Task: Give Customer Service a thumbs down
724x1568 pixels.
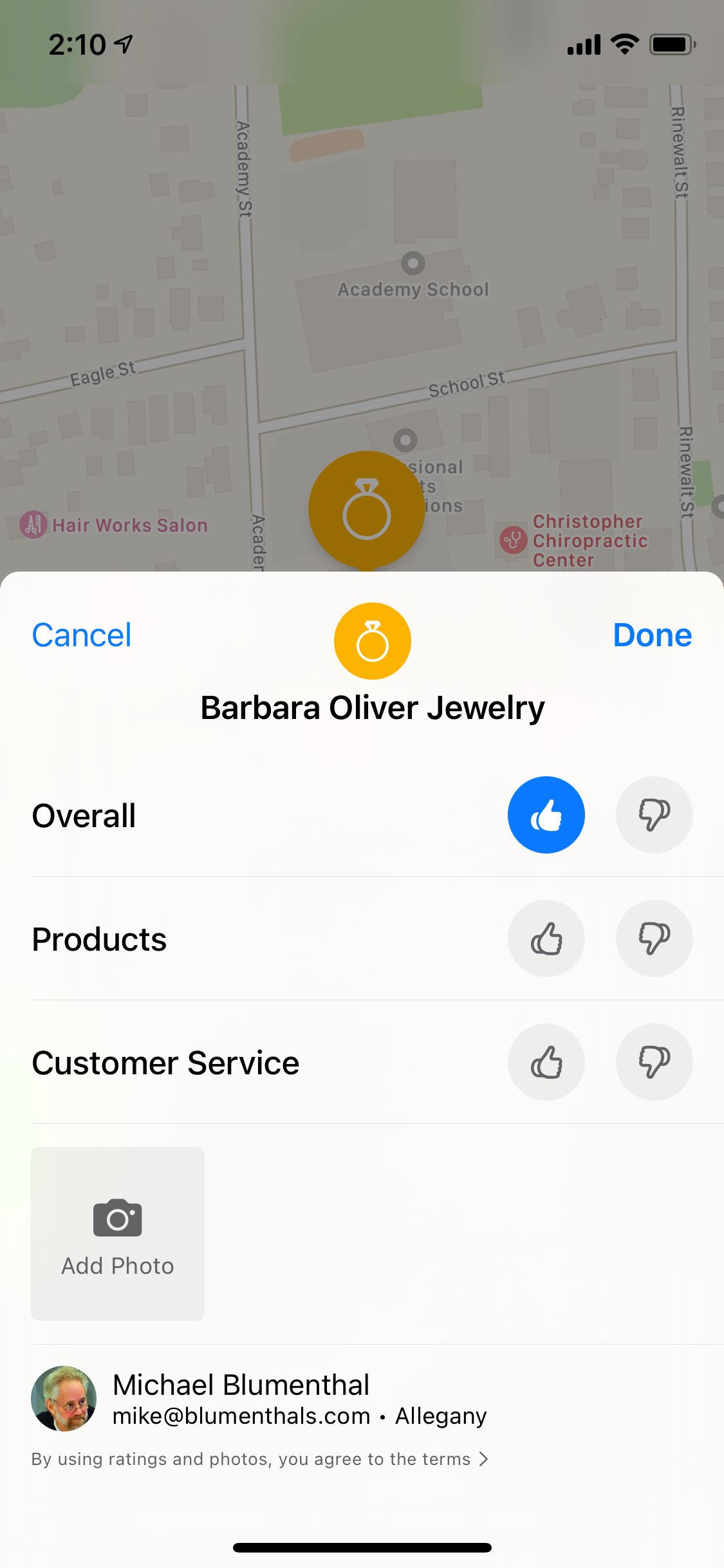Action: 654,1062
